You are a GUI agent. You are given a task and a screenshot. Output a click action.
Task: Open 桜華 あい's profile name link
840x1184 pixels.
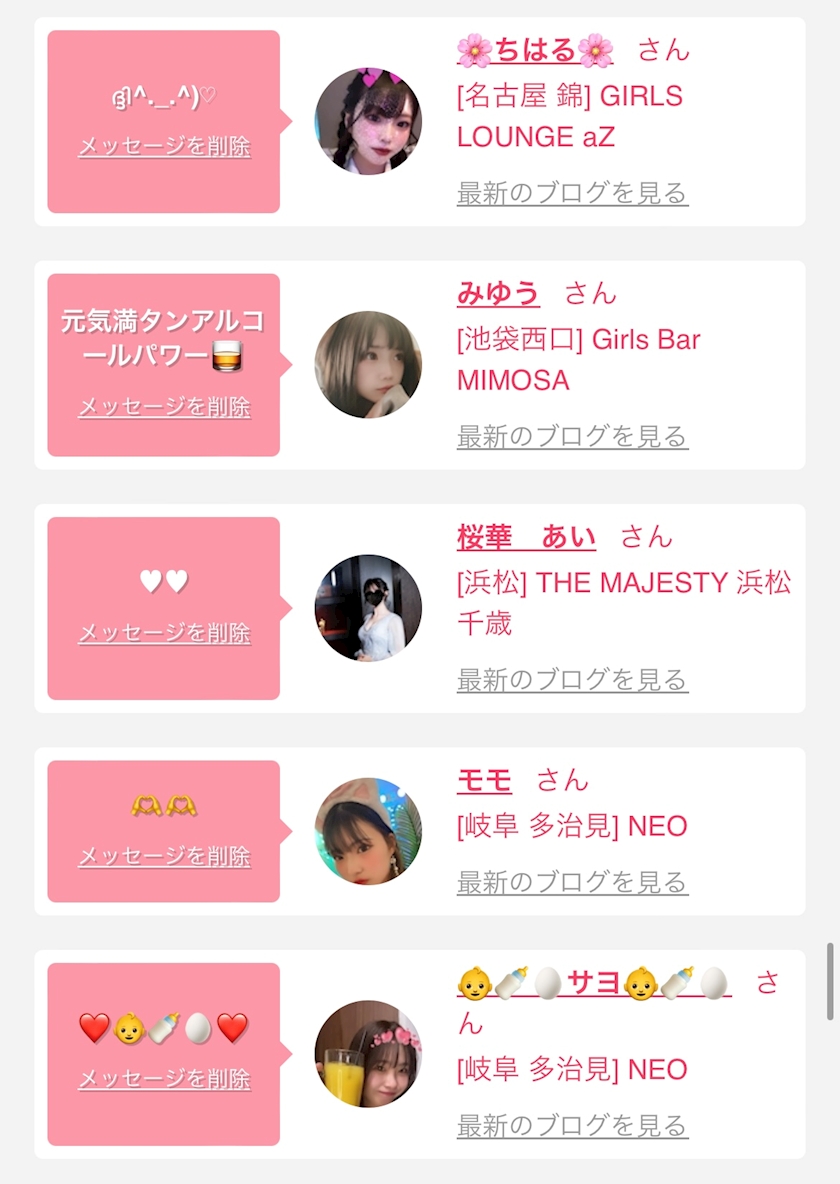pyautogui.click(x=526, y=537)
